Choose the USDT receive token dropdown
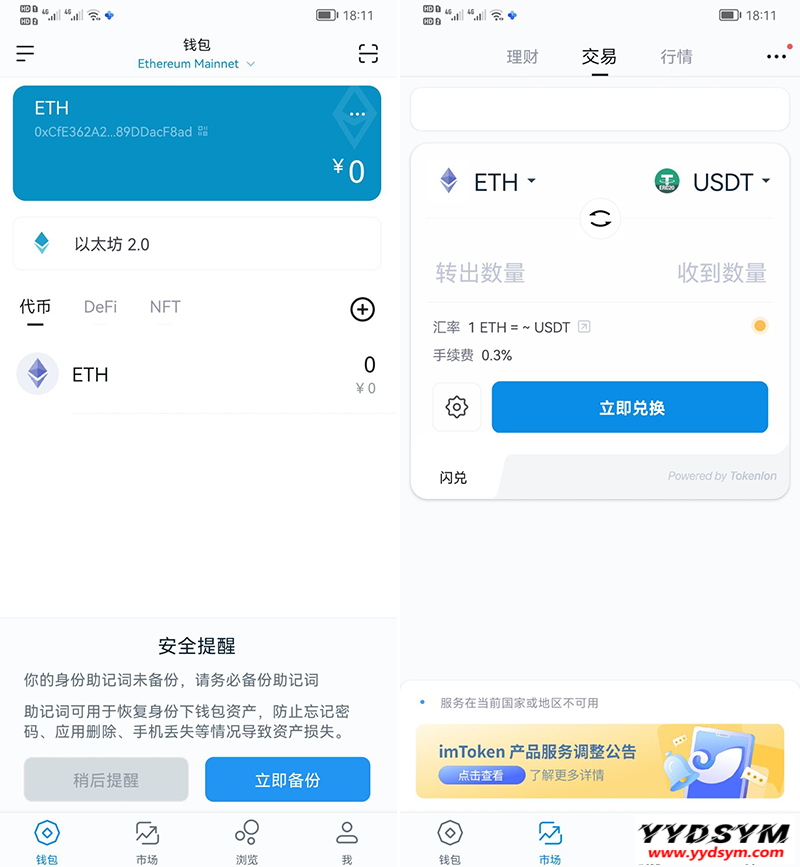 [713, 182]
